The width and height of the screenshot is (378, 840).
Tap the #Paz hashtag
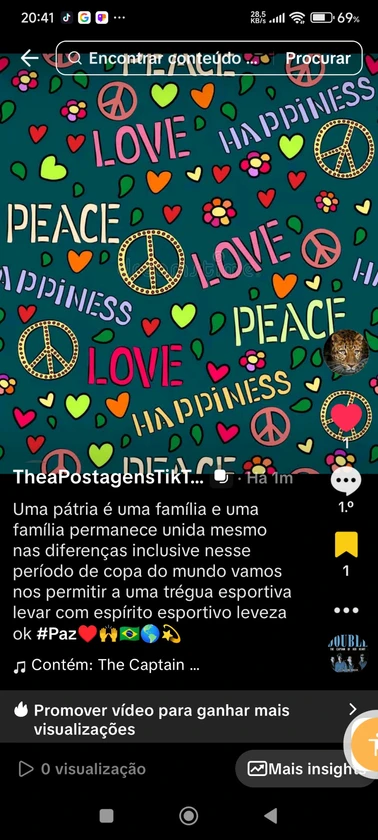click(57, 635)
